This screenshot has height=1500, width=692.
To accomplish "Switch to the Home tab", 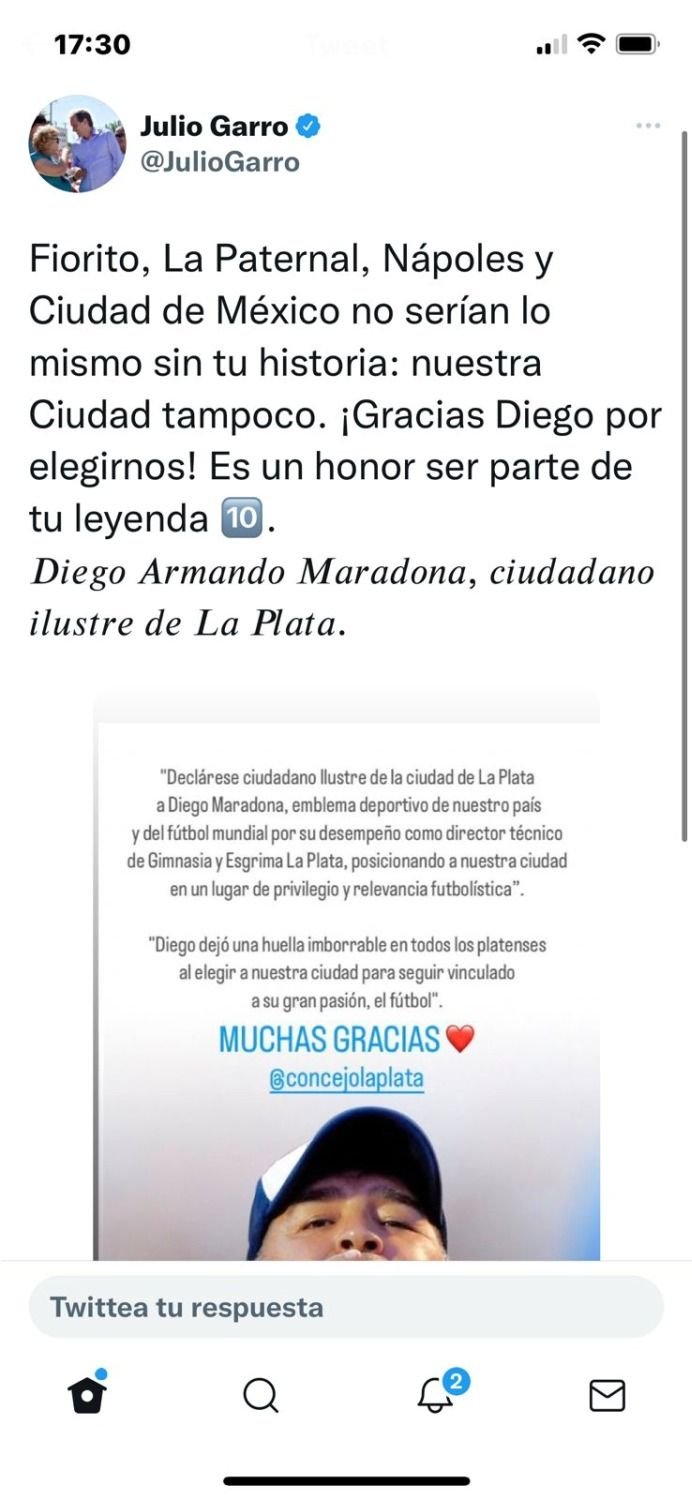I will point(87,1394).
